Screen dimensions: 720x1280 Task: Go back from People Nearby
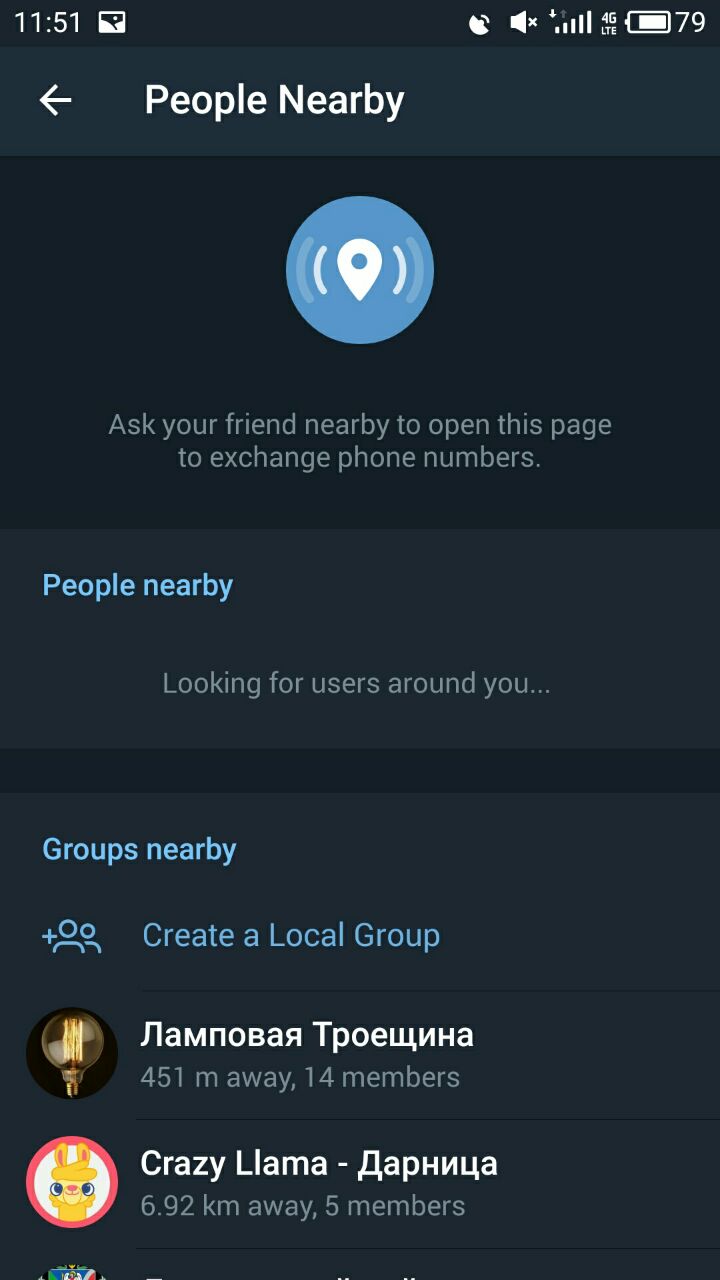[x=55, y=100]
